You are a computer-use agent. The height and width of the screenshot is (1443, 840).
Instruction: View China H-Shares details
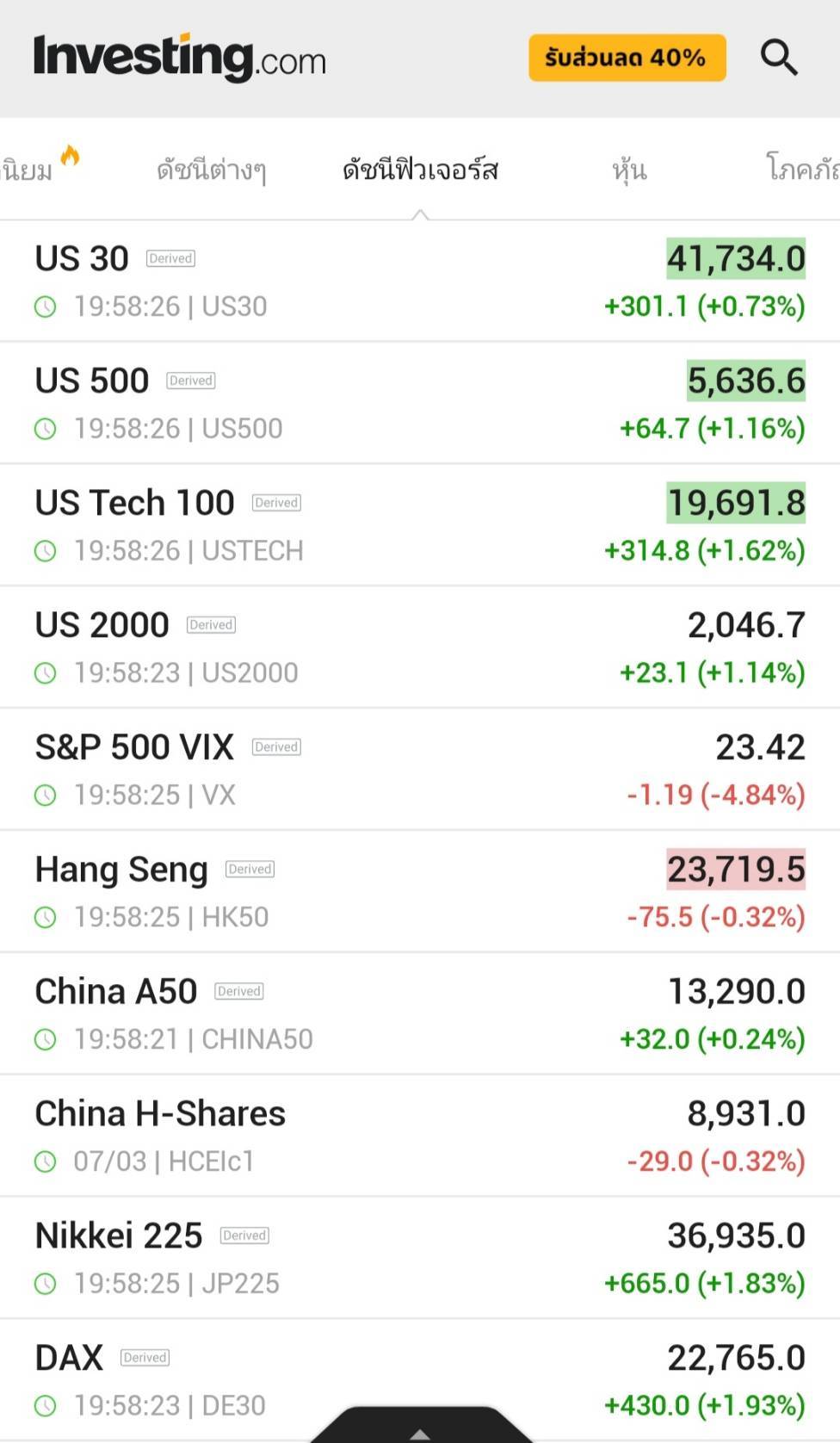tap(420, 1136)
